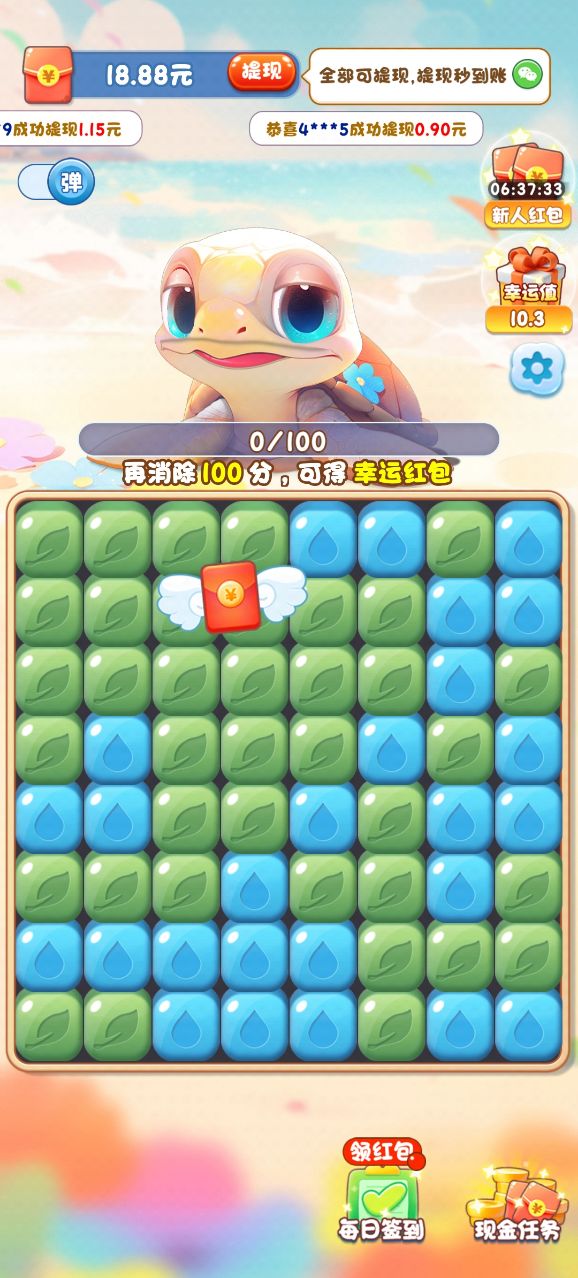Viewport: 578px width, 1278px height.
Task: Tap the red envelope balance icon
Action: pos(48,74)
